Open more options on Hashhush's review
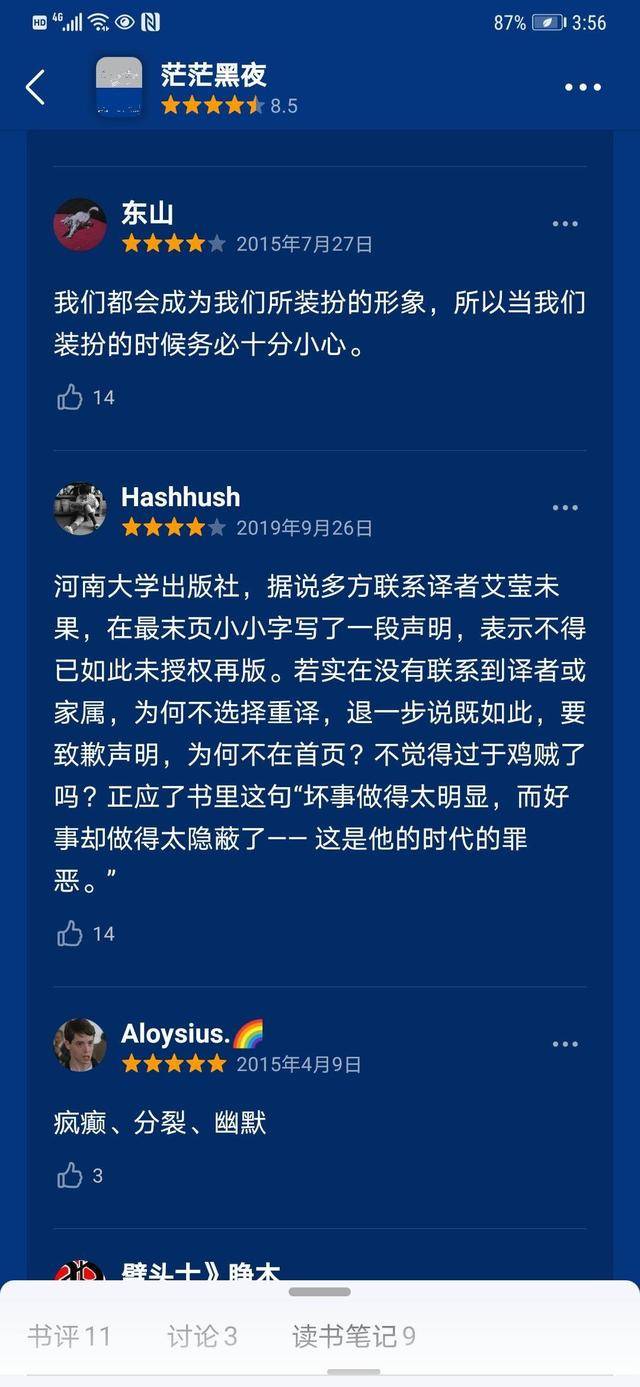 (x=565, y=508)
